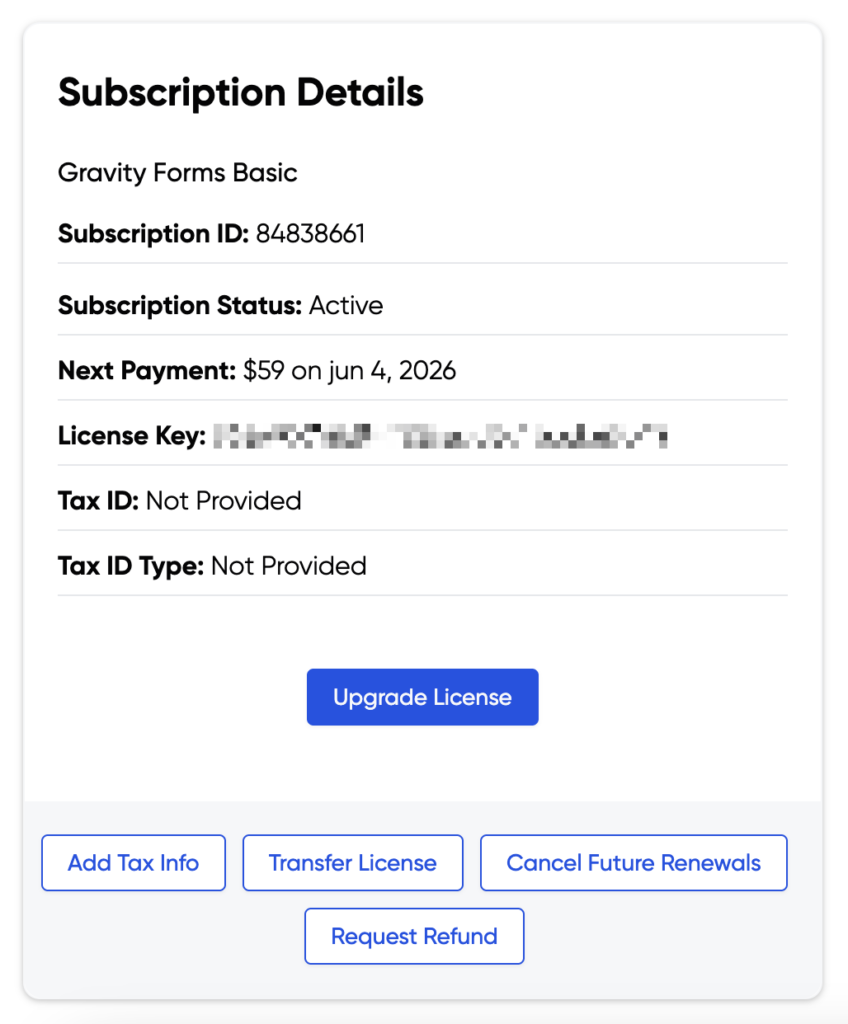Tap the Upgrade License button
848x1024 pixels.
coord(422,697)
